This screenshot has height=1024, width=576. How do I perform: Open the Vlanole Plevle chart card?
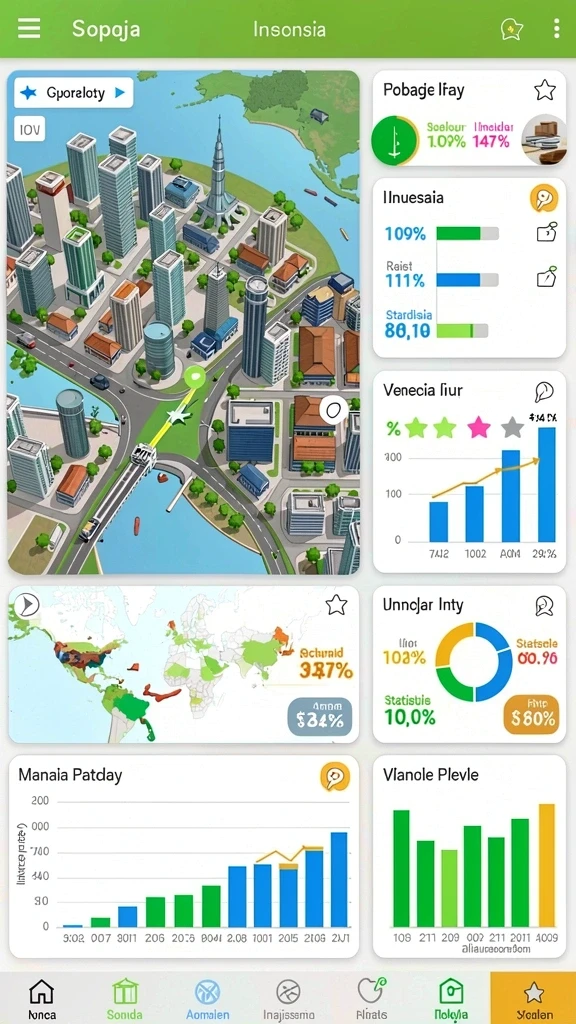click(x=469, y=856)
